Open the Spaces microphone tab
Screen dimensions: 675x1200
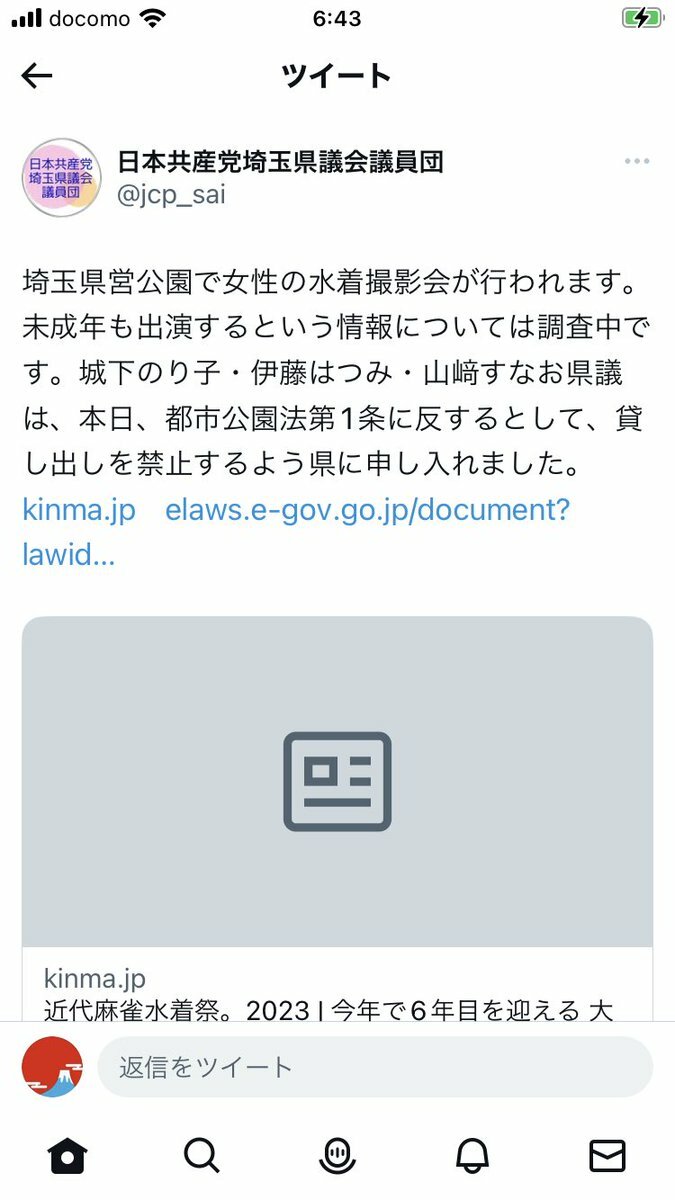337,1156
